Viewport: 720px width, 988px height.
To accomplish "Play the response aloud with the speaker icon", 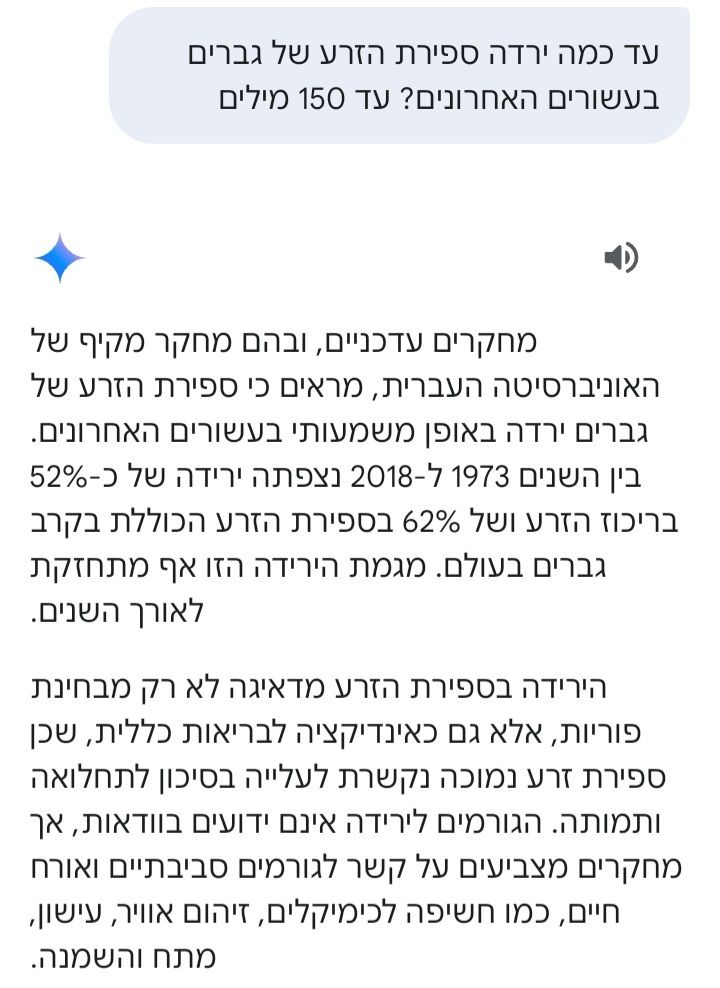I will [x=621, y=259].
